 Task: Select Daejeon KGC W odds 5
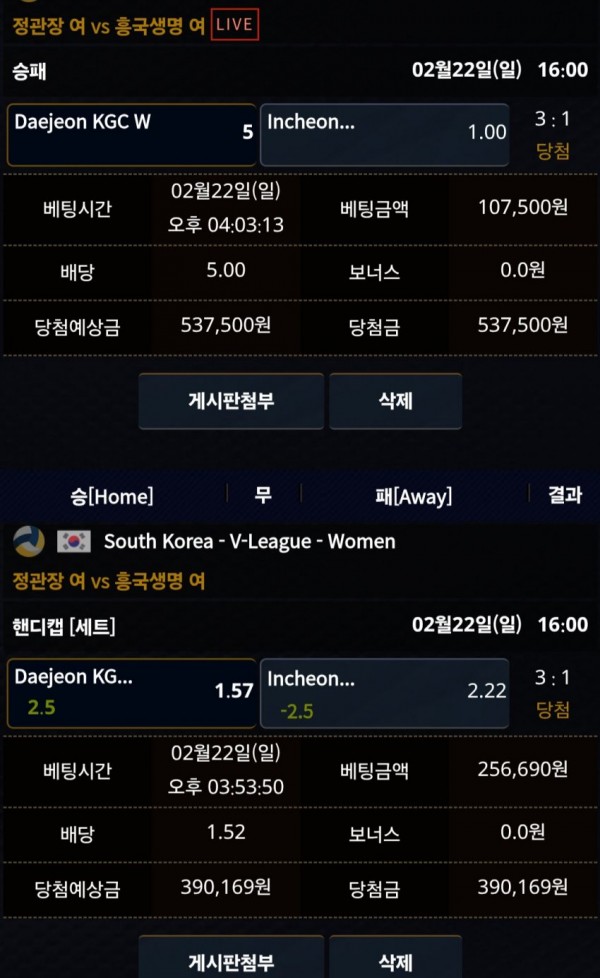click(x=132, y=134)
